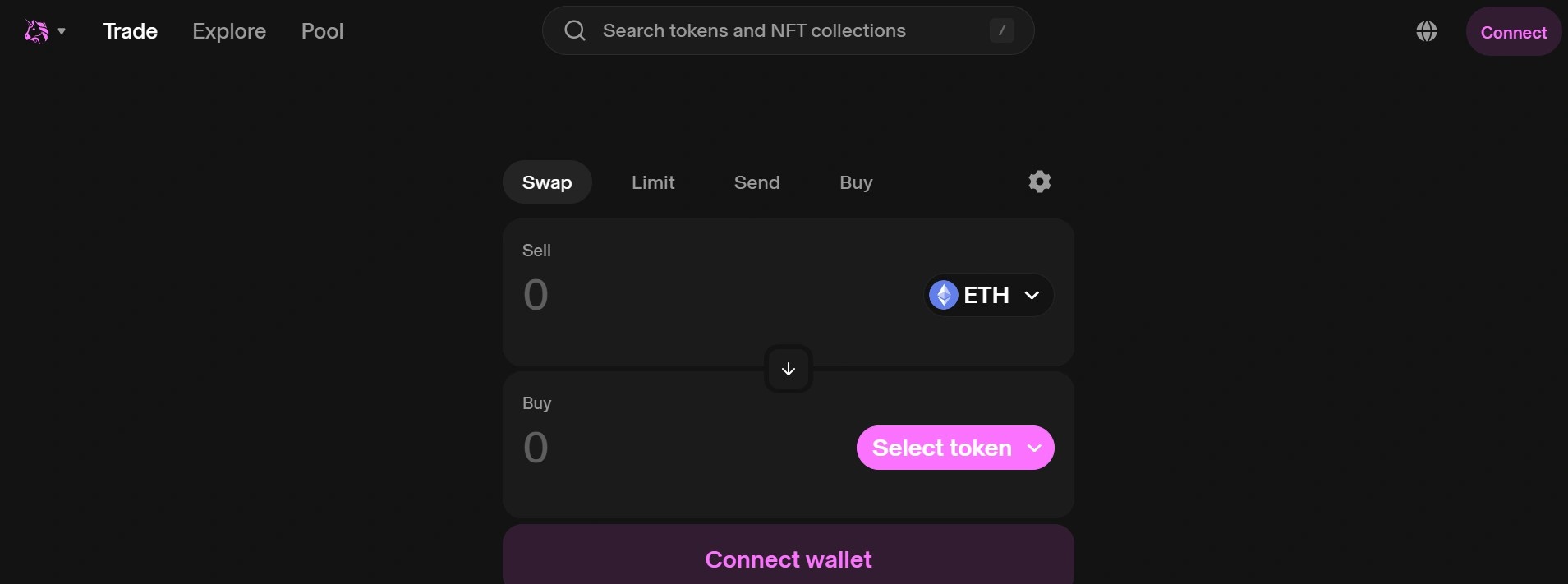This screenshot has width=1568, height=584.
Task: Switch to the Limit tab
Action: pos(653,182)
